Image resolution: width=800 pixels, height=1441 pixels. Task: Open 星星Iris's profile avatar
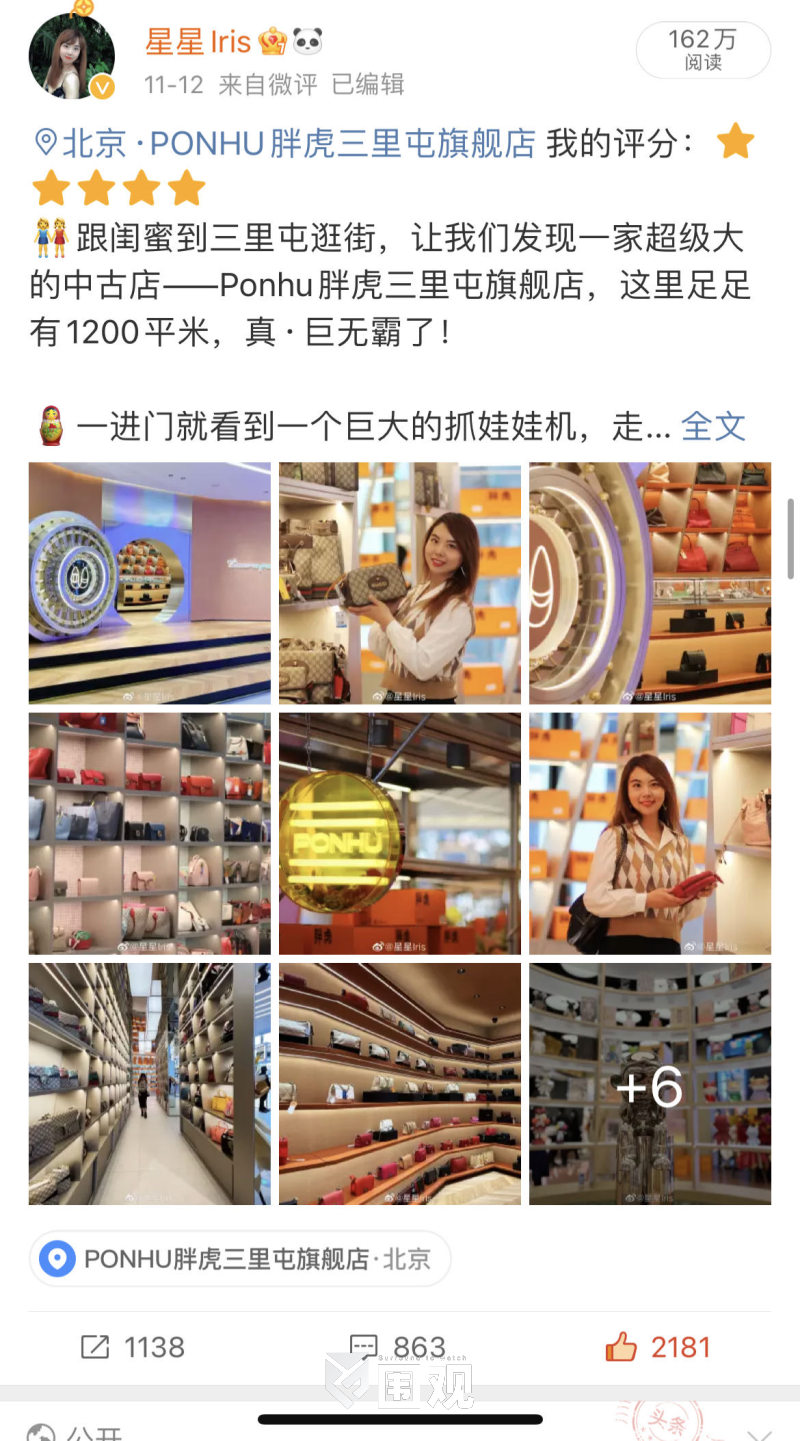(71, 57)
